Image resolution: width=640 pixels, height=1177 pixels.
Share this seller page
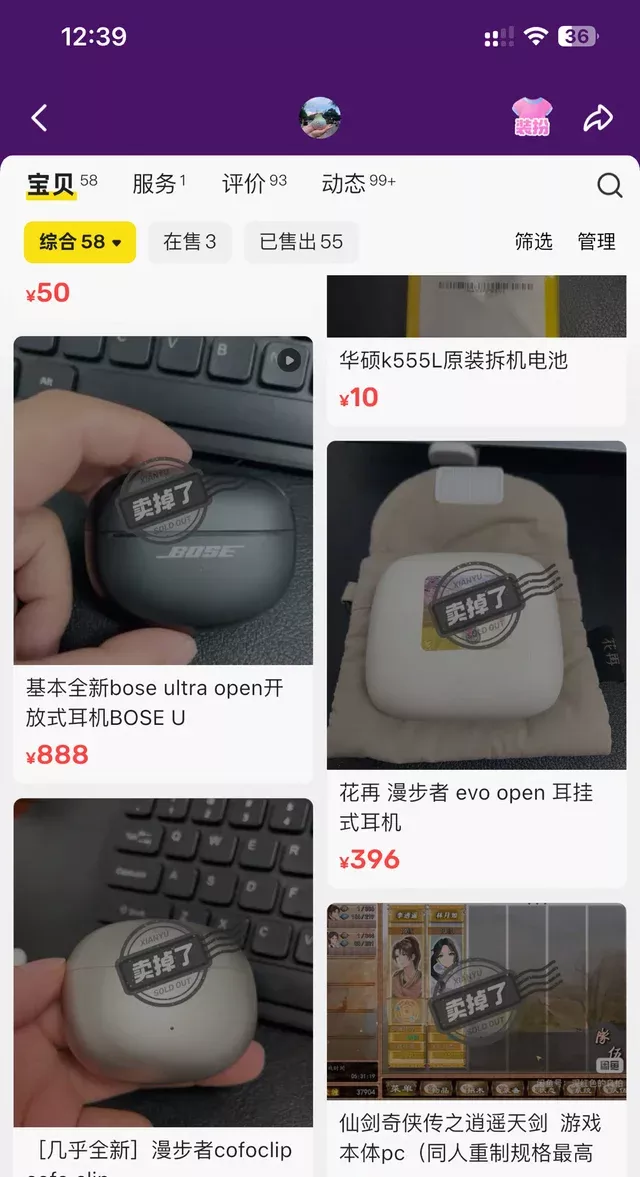click(598, 119)
